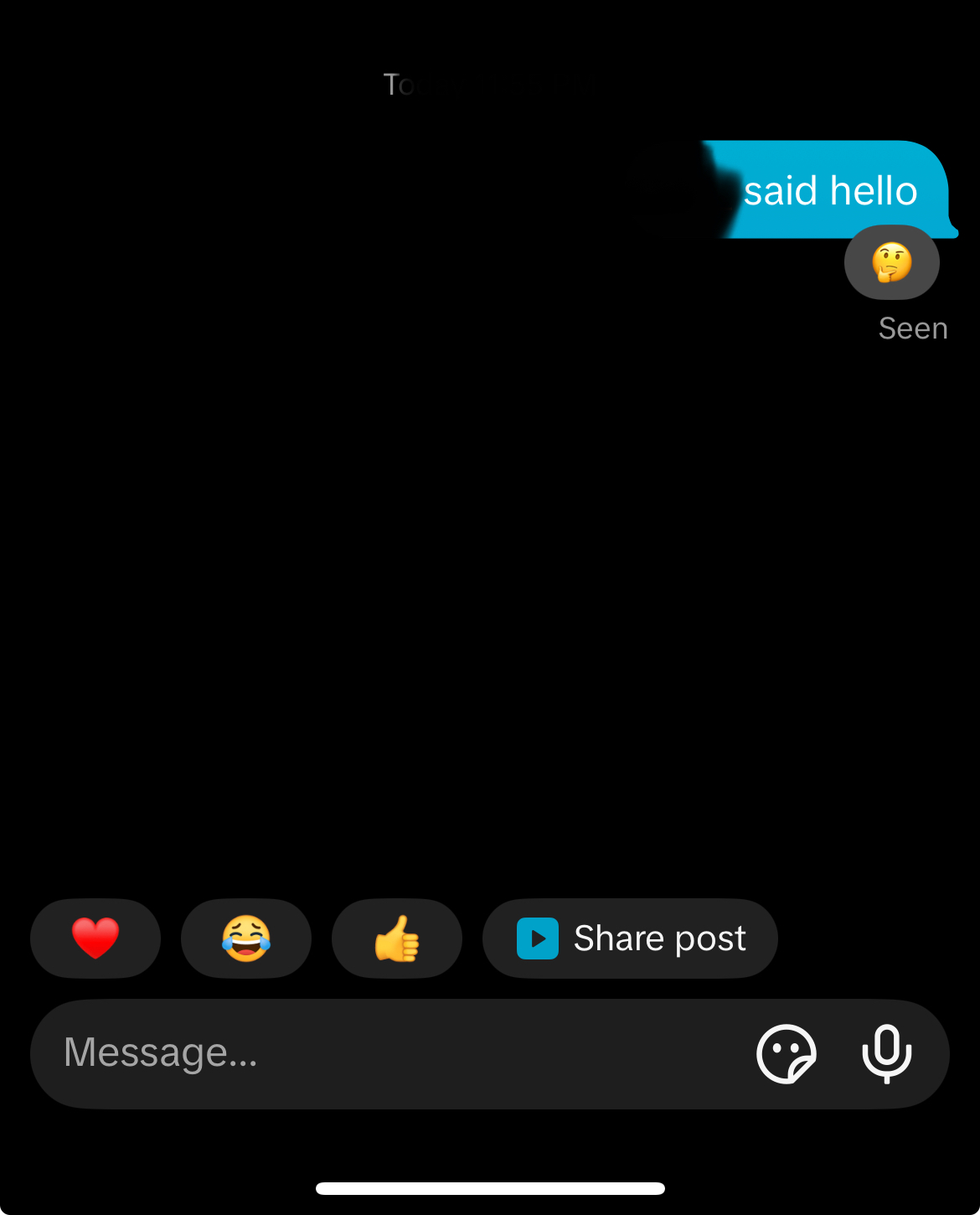This screenshot has height=1215, width=980.
Task: View the thinking-face reaction on message
Action: [x=891, y=262]
